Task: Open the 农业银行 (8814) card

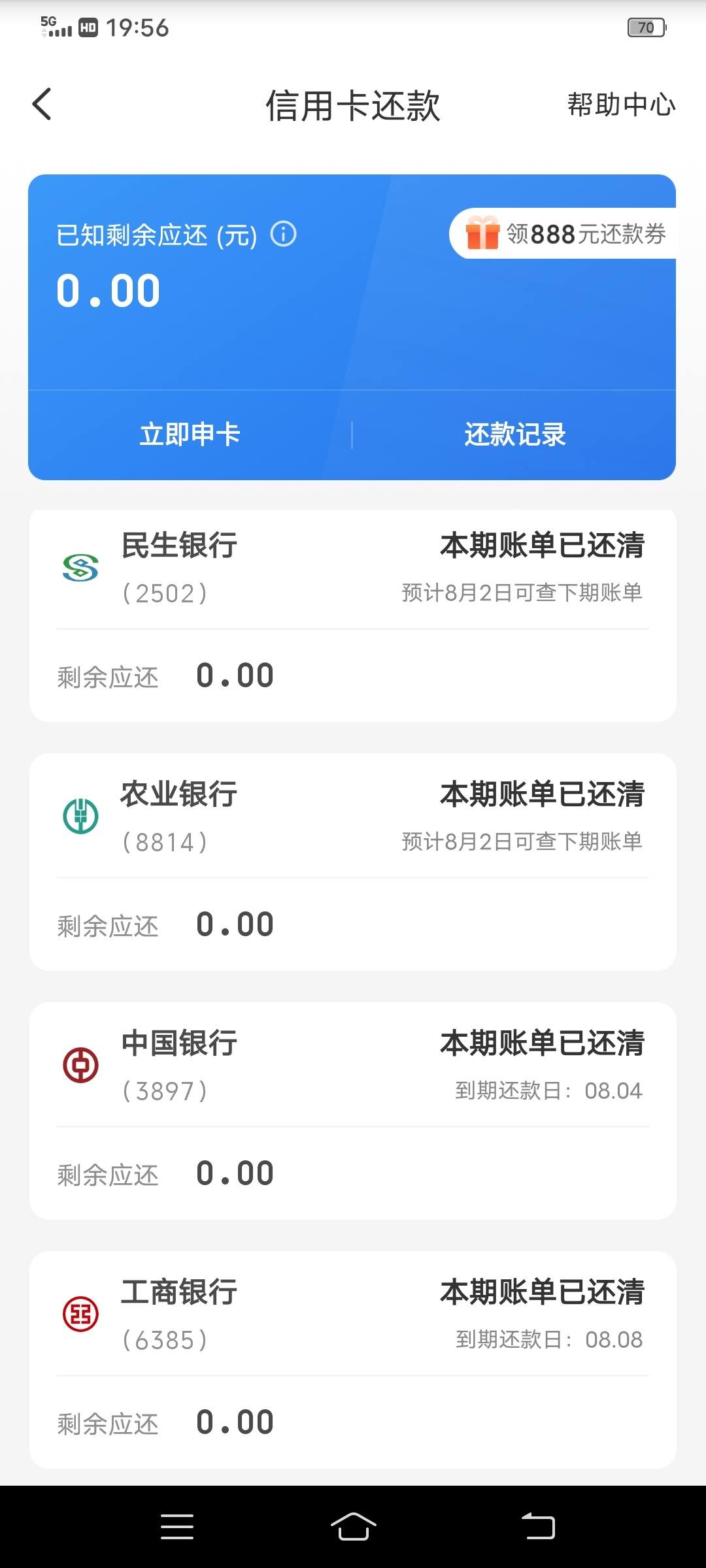Action: coord(353,862)
